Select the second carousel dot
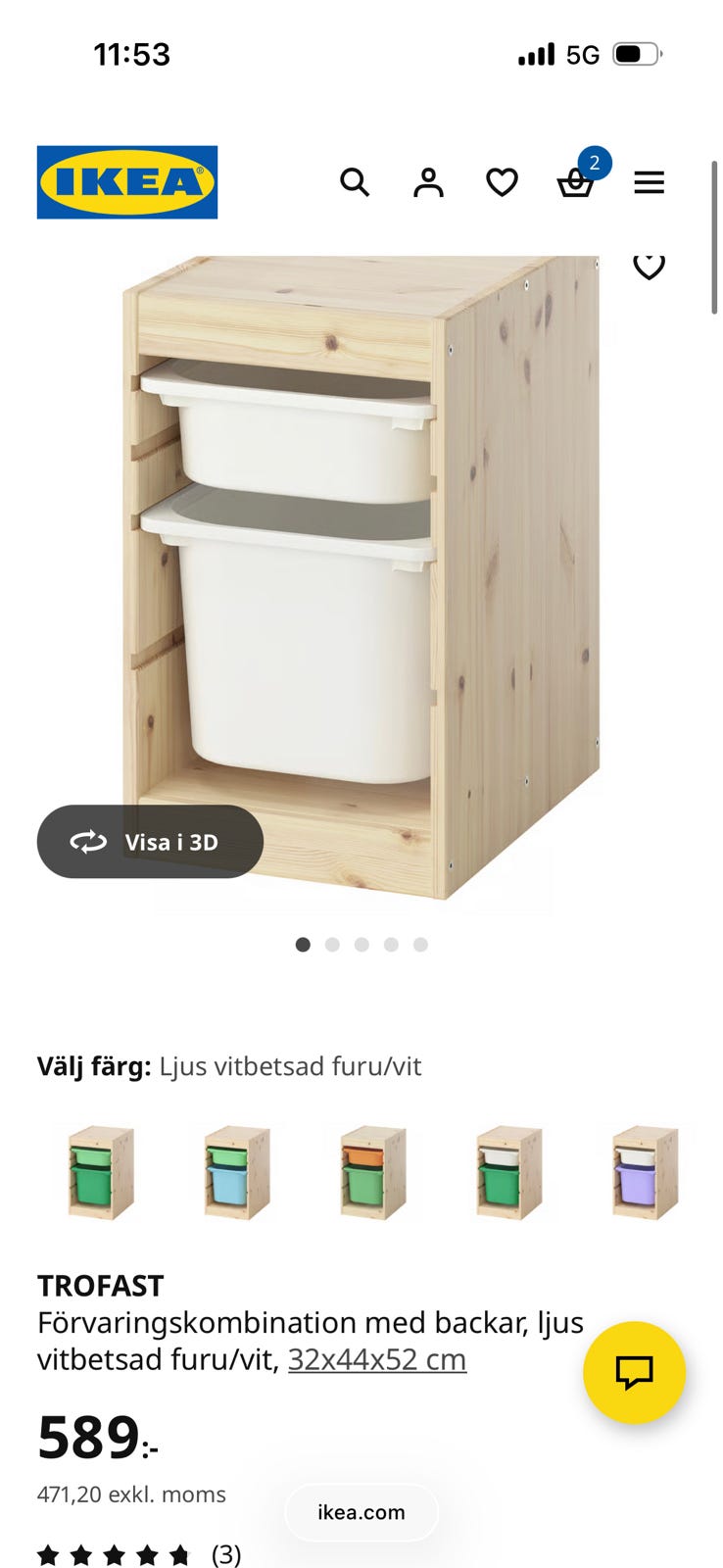 click(x=333, y=946)
